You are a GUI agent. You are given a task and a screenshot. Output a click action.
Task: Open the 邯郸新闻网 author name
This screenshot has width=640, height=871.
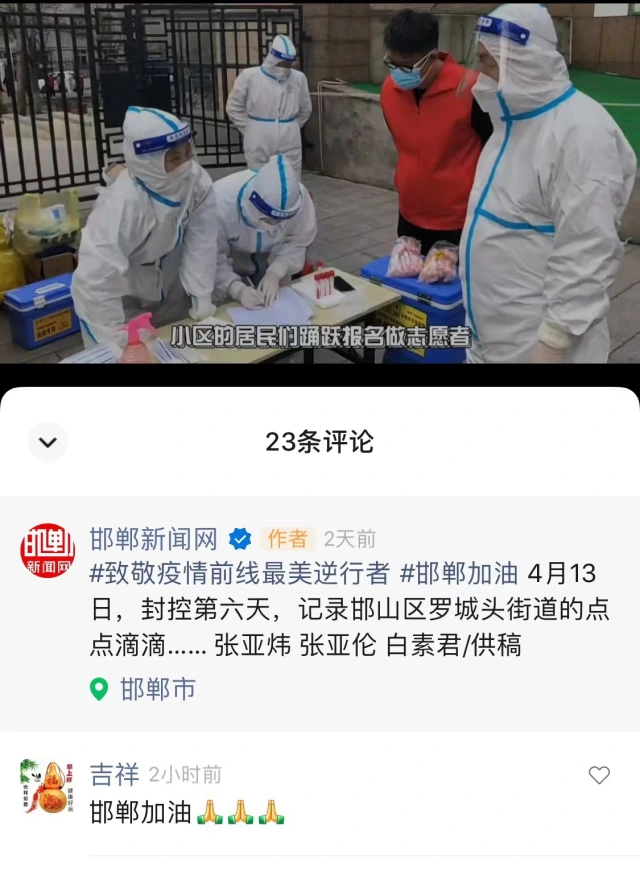tap(153, 539)
